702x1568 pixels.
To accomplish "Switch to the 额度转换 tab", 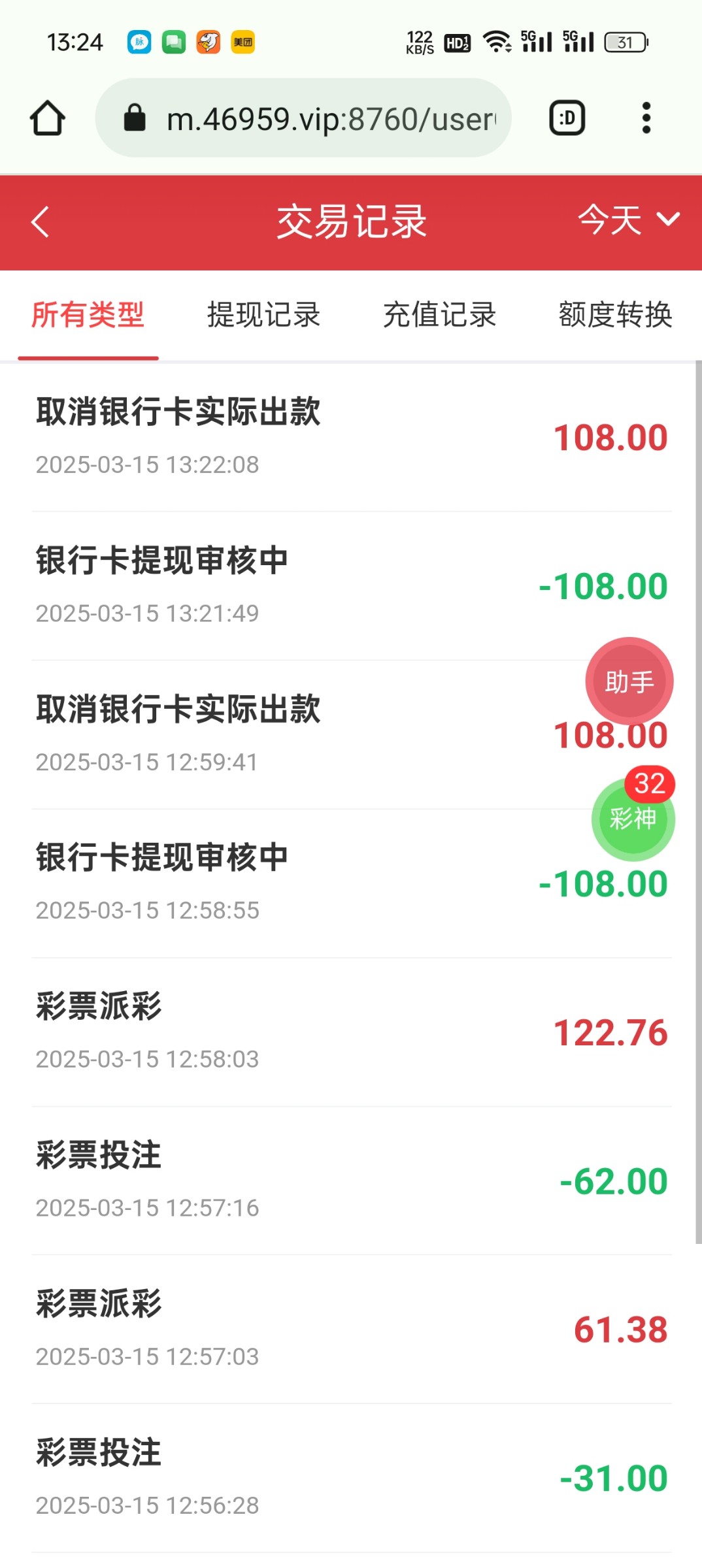I will (x=614, y=316).
